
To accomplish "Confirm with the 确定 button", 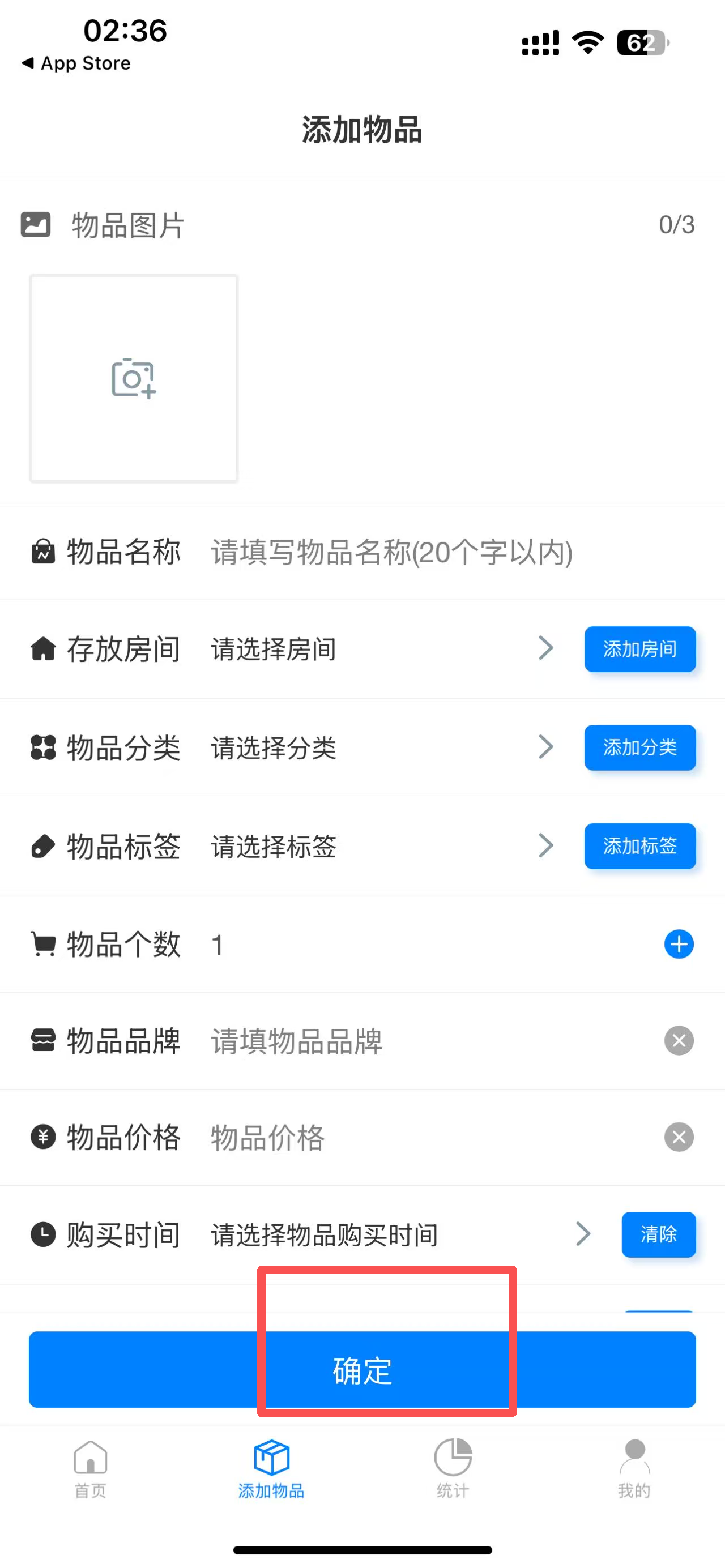I will 362,1370.
